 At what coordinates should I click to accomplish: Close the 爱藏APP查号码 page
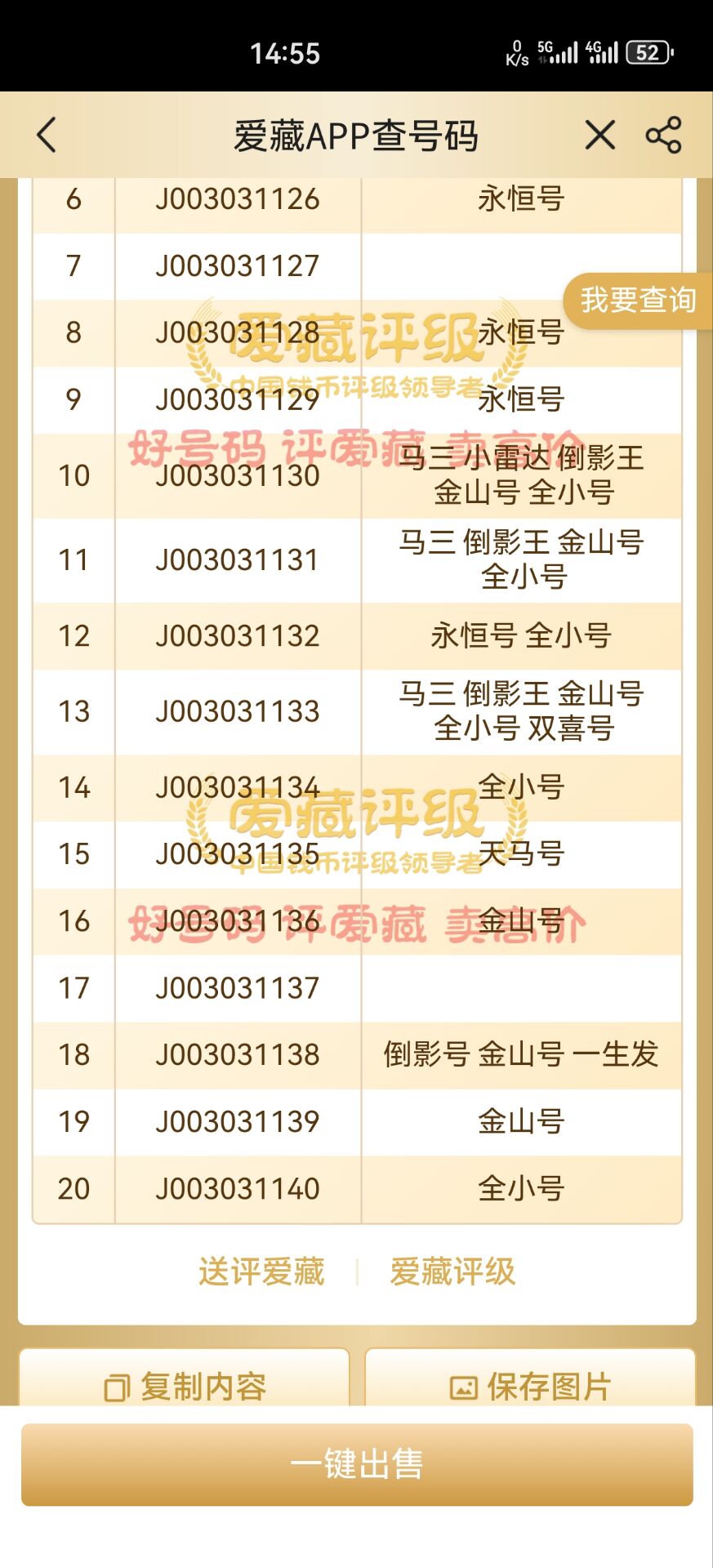(x=599, y=136)
